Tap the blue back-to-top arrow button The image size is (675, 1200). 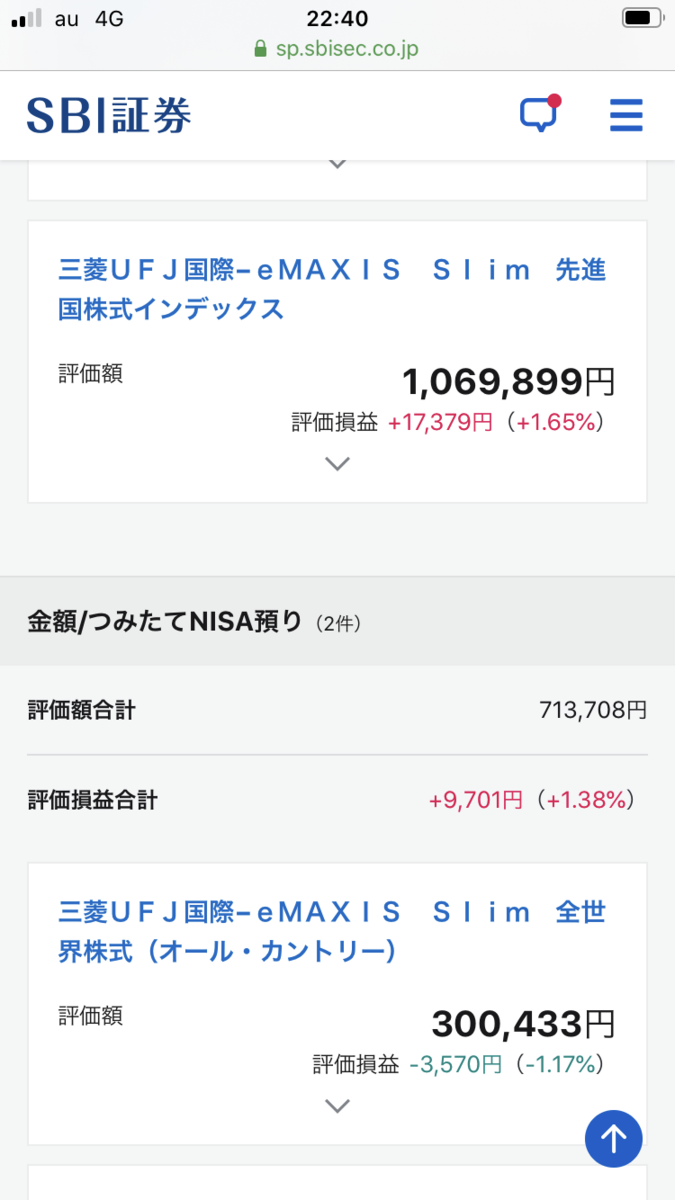coord(613,1138)
